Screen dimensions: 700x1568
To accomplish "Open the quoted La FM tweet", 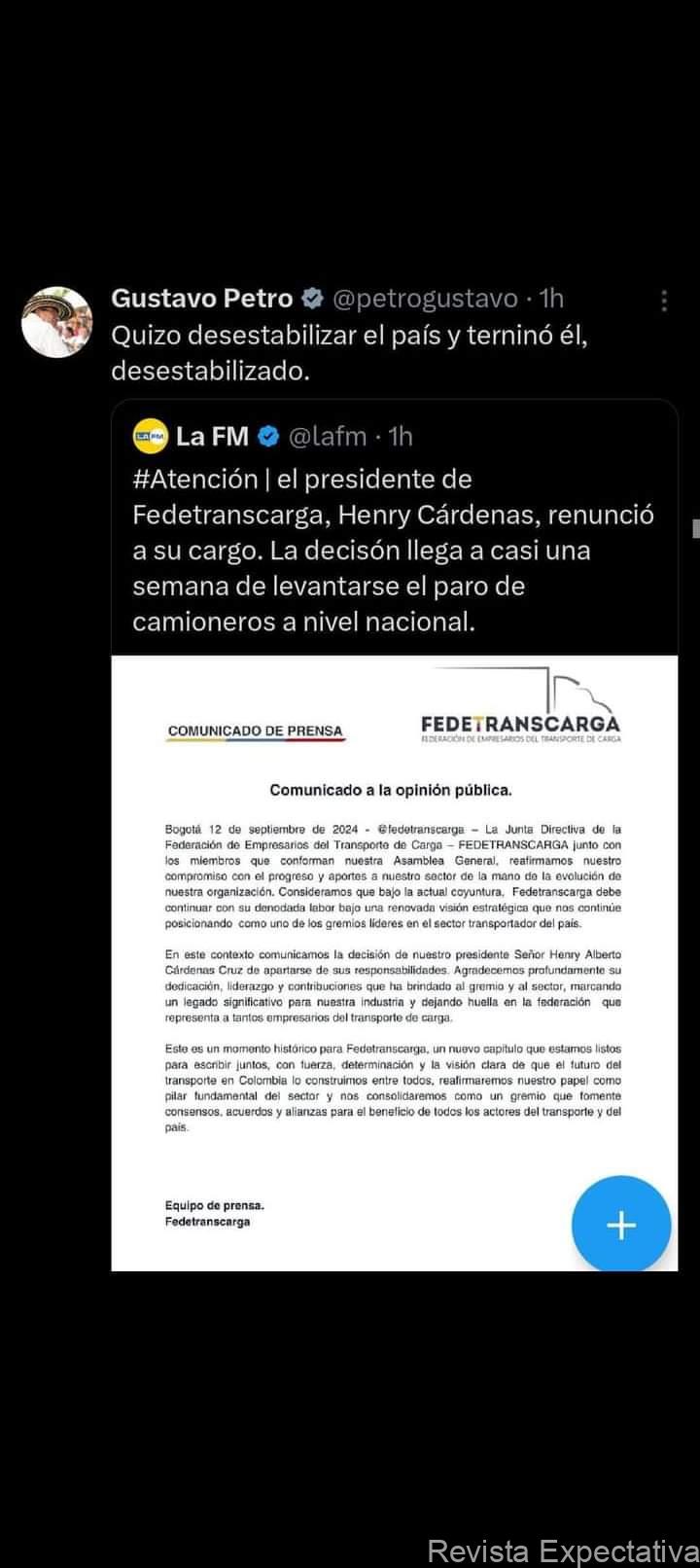I will click(x=393, y=550).
